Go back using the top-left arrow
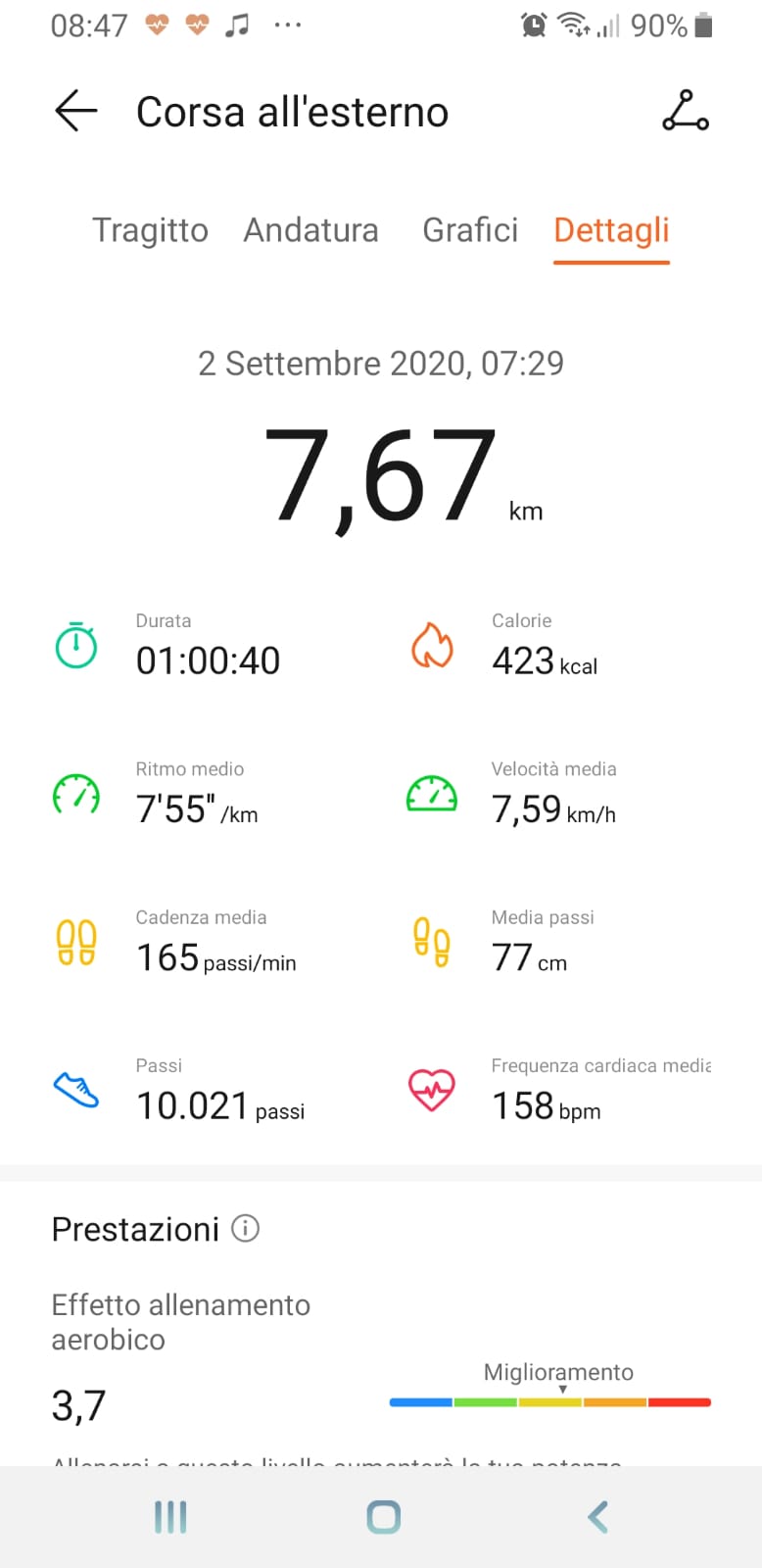The height and width of the screenshot is (1568, 762). coord(75,112)
